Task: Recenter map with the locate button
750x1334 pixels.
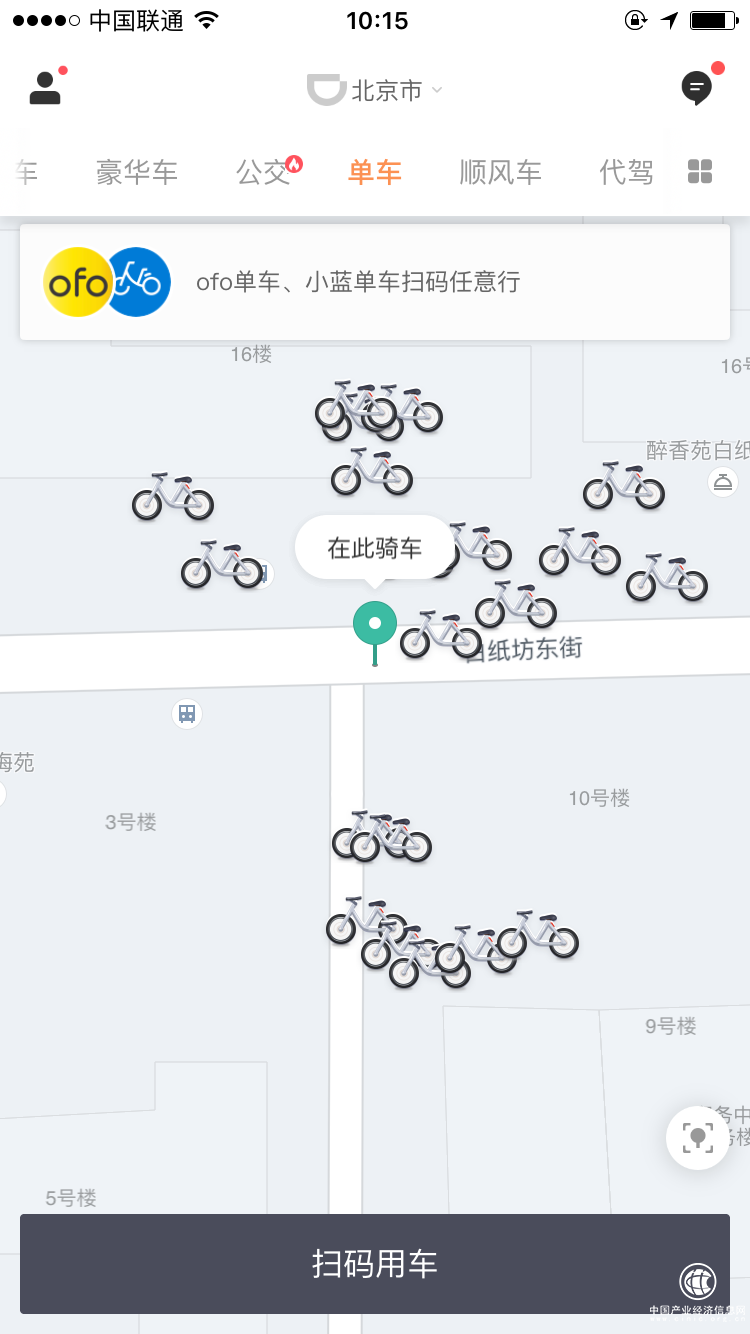Action: tap(698, 1137)
